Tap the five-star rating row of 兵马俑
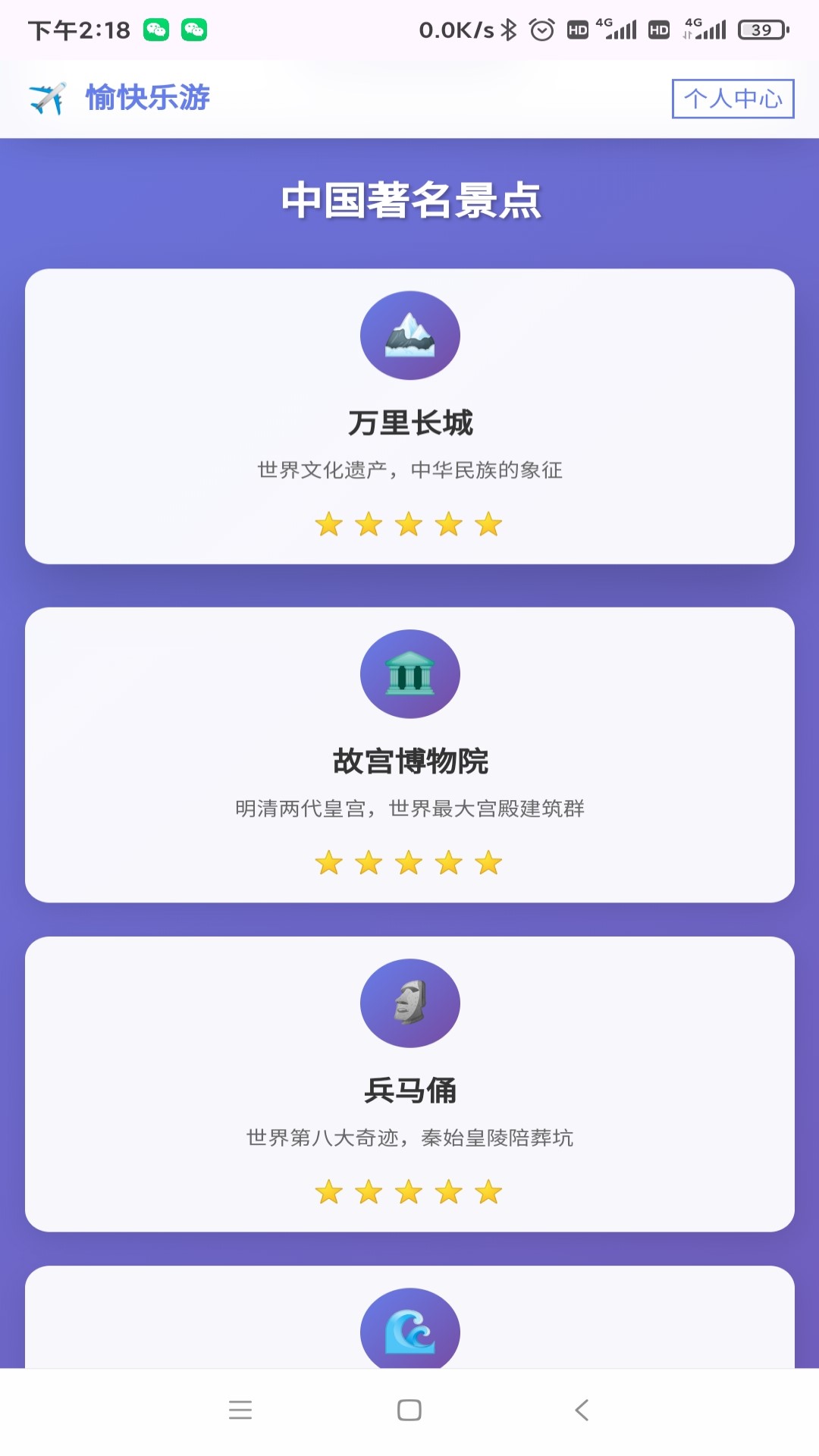 [410, 1192]
